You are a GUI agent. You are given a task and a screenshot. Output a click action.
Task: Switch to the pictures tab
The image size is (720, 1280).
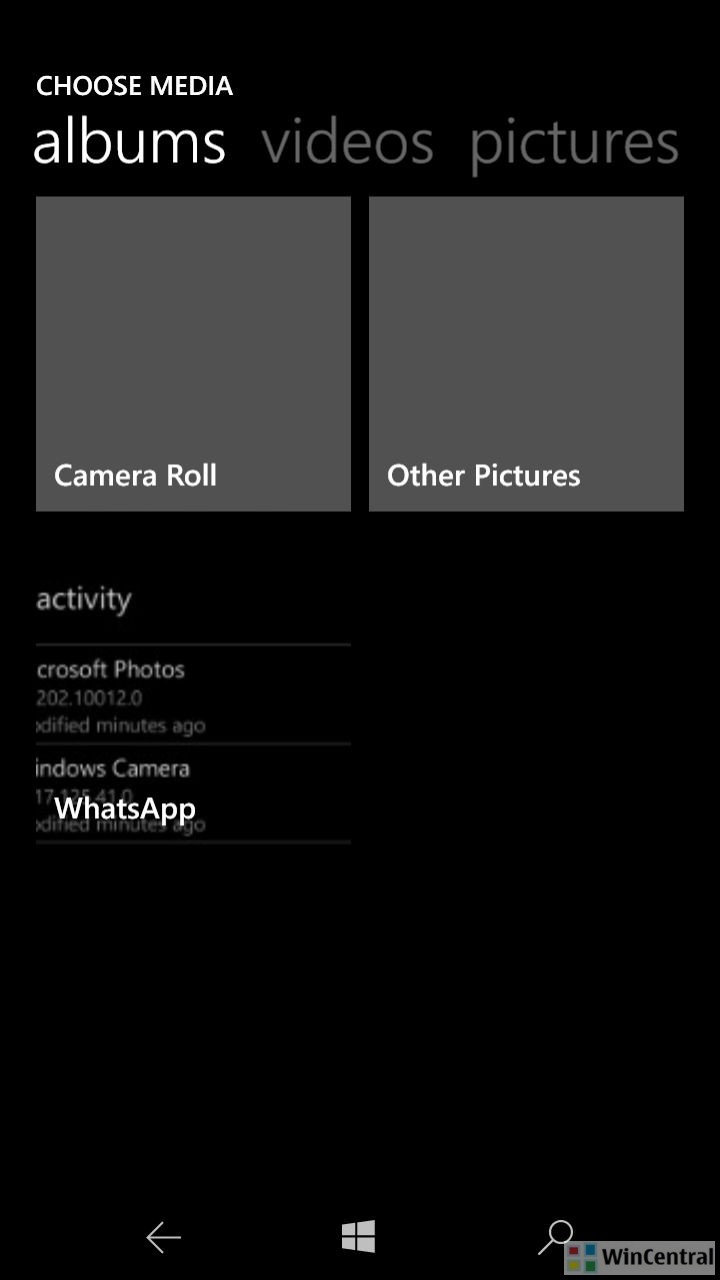574,142
